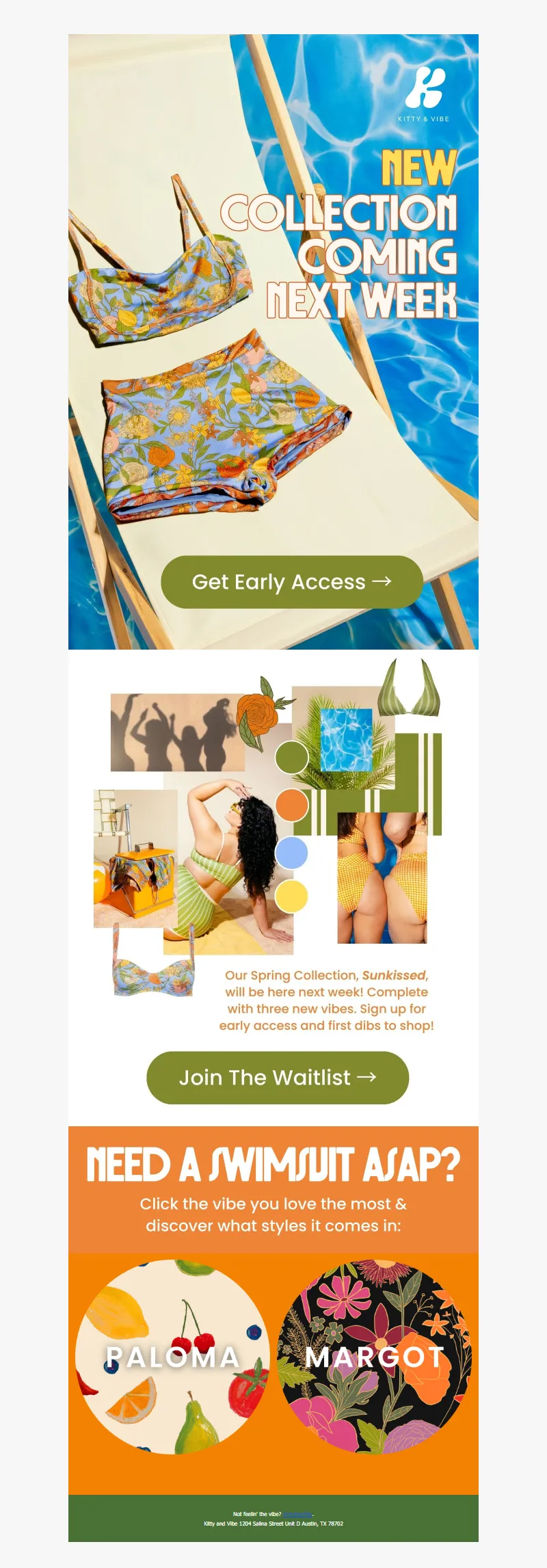547x1568 pixels.
Task: Tap the Get Early Access button
Action: coord(291,582)
